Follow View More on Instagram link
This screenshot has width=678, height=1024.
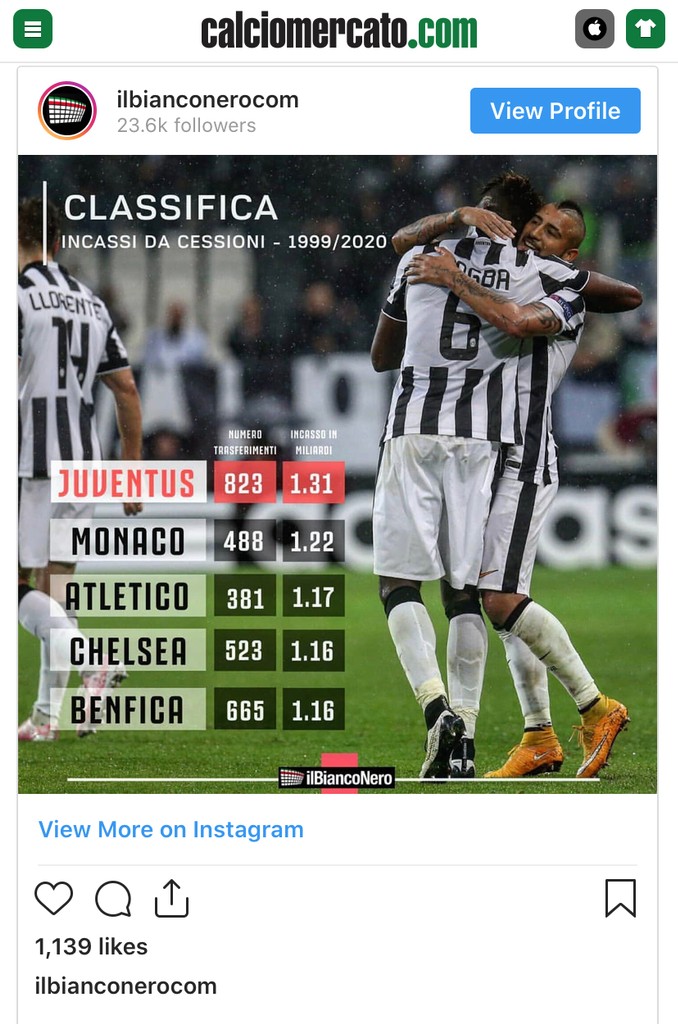(x=171, y=830)
